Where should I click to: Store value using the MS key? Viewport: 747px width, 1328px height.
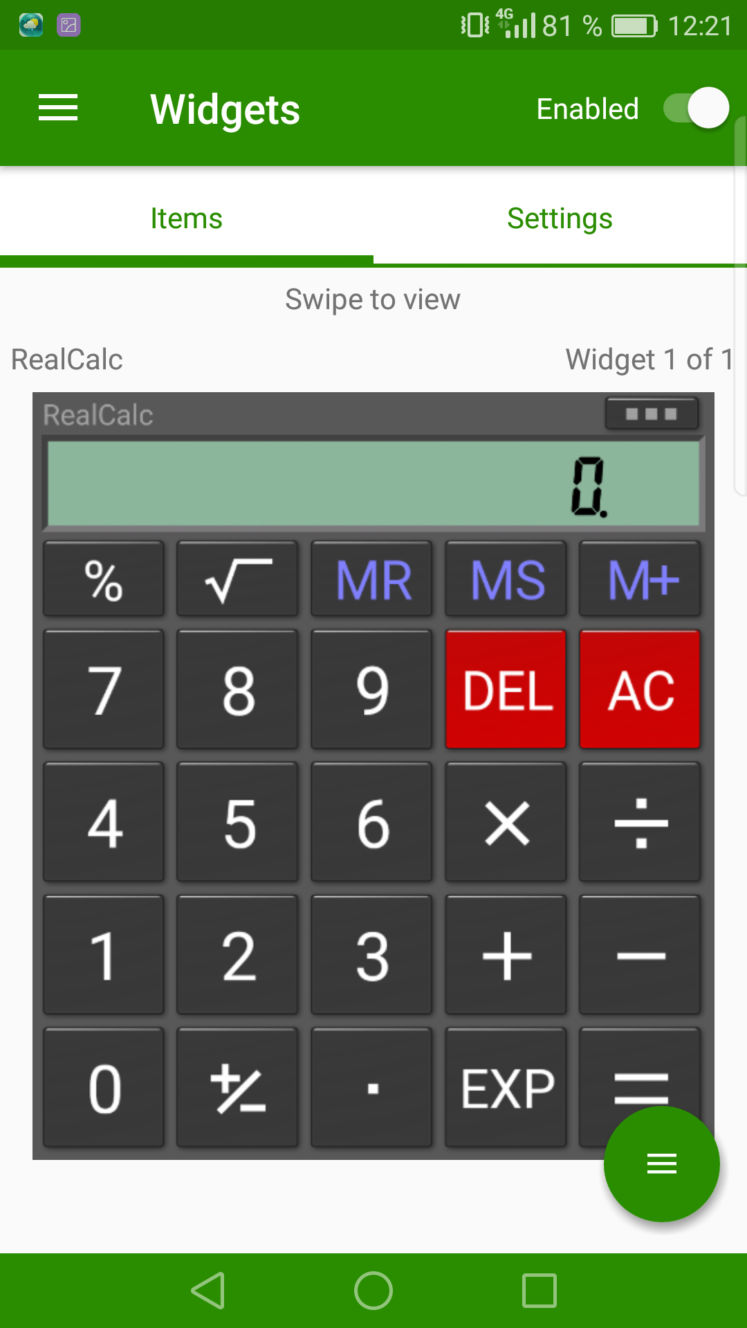(x=506, y=579)
